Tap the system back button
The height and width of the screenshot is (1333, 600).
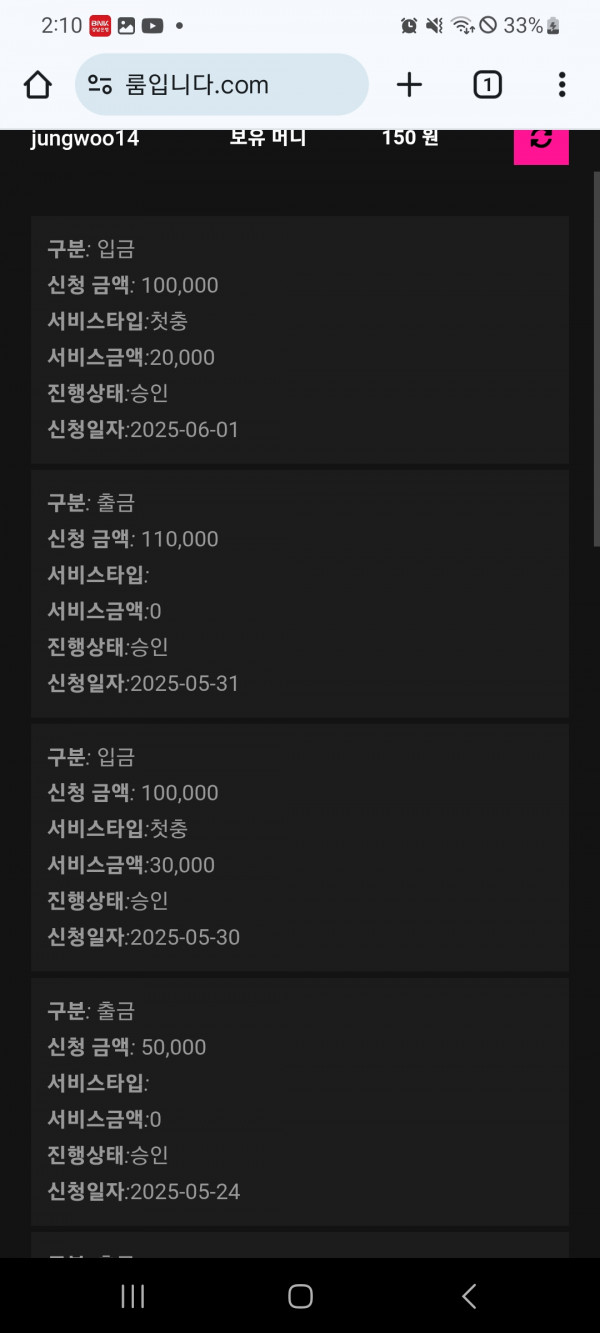pos(468,1297)
